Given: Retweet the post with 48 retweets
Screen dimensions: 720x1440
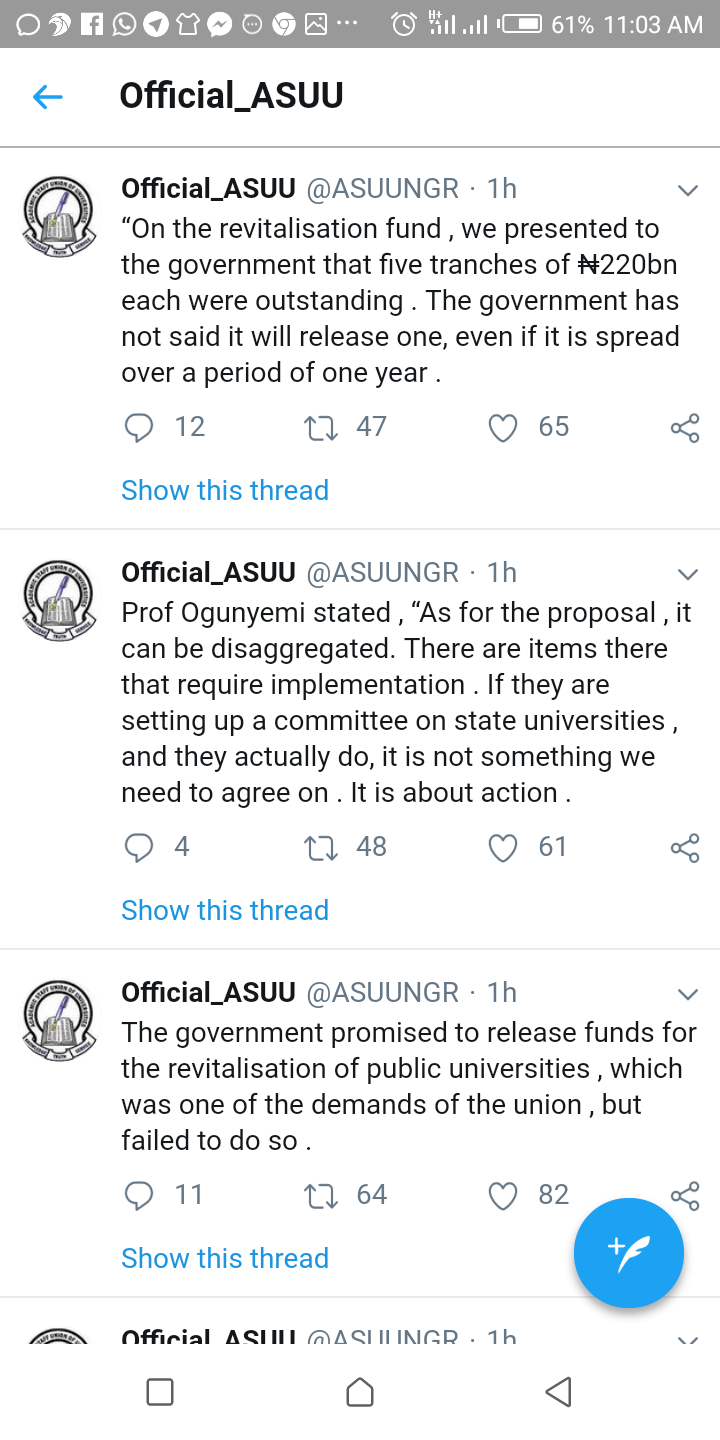Looking at the screenshot, I should point(321,848).
